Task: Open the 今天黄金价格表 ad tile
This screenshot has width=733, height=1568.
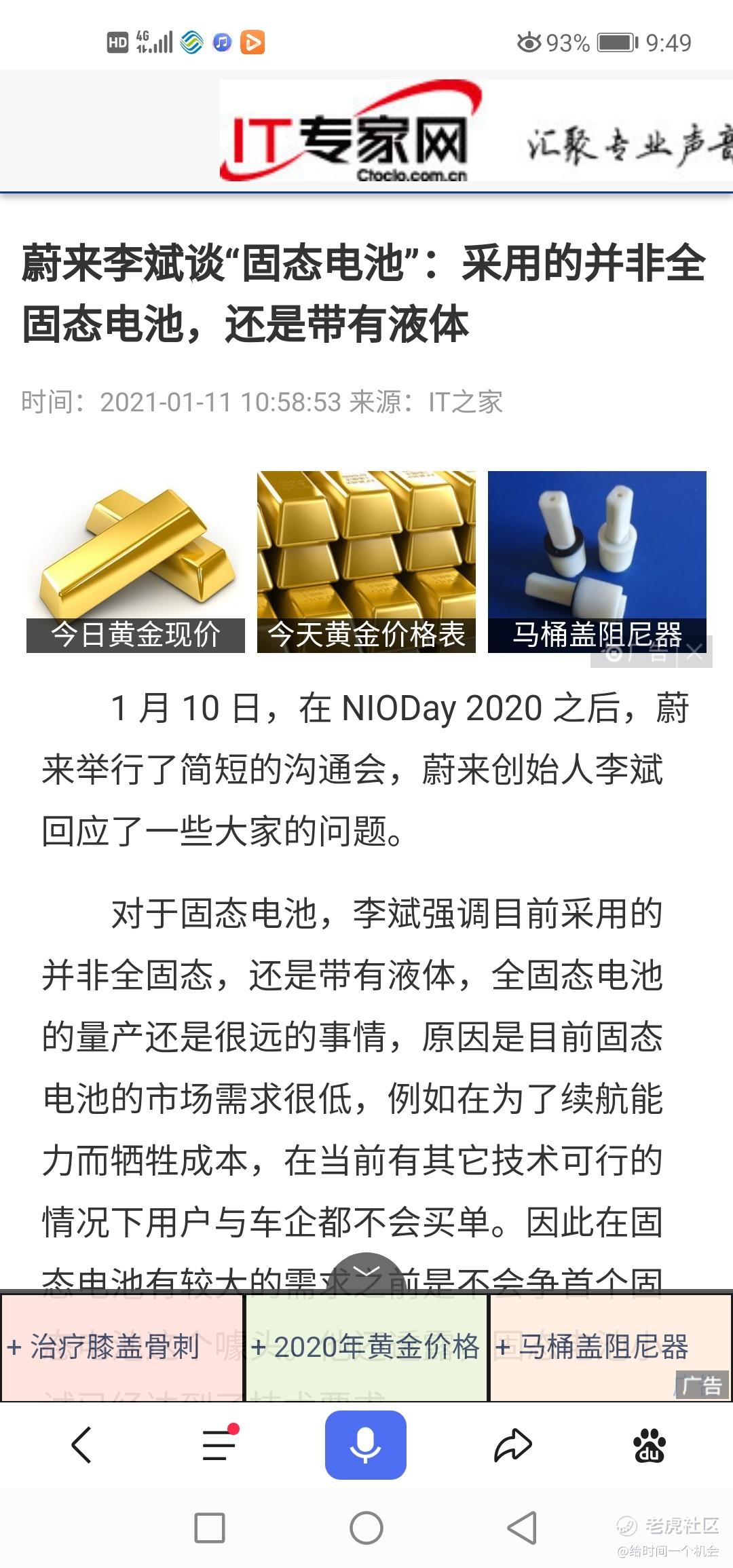Action: click(366, 562)
